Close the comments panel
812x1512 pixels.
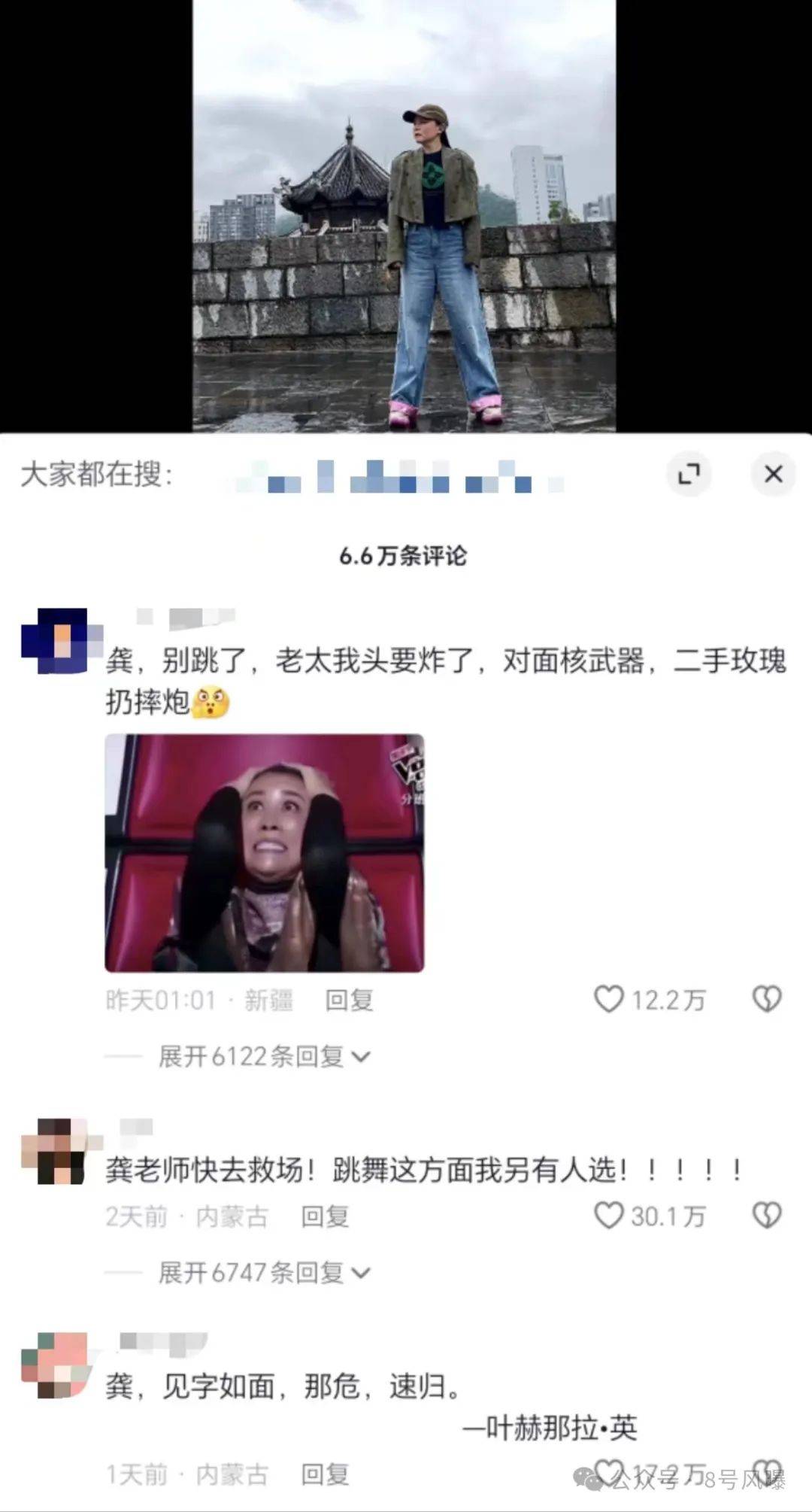pyautogui.click(x=773, y=474)
